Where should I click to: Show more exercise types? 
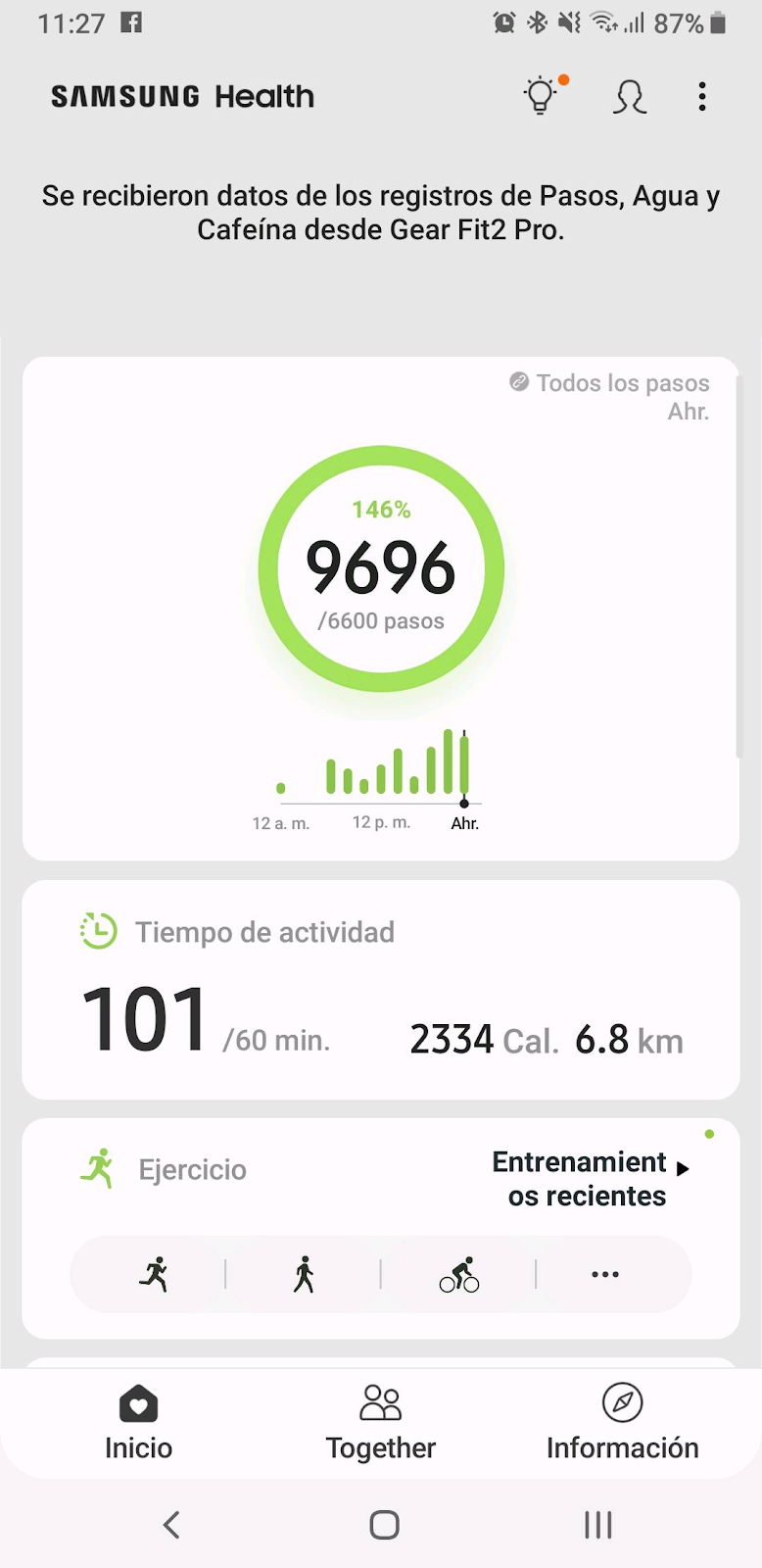click(605, 1274)
